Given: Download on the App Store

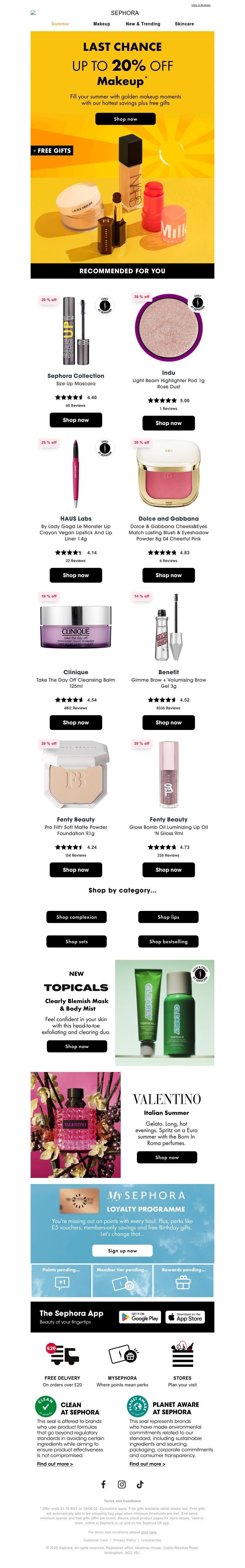Looking at the screenshot, I should coord(185,1317).
